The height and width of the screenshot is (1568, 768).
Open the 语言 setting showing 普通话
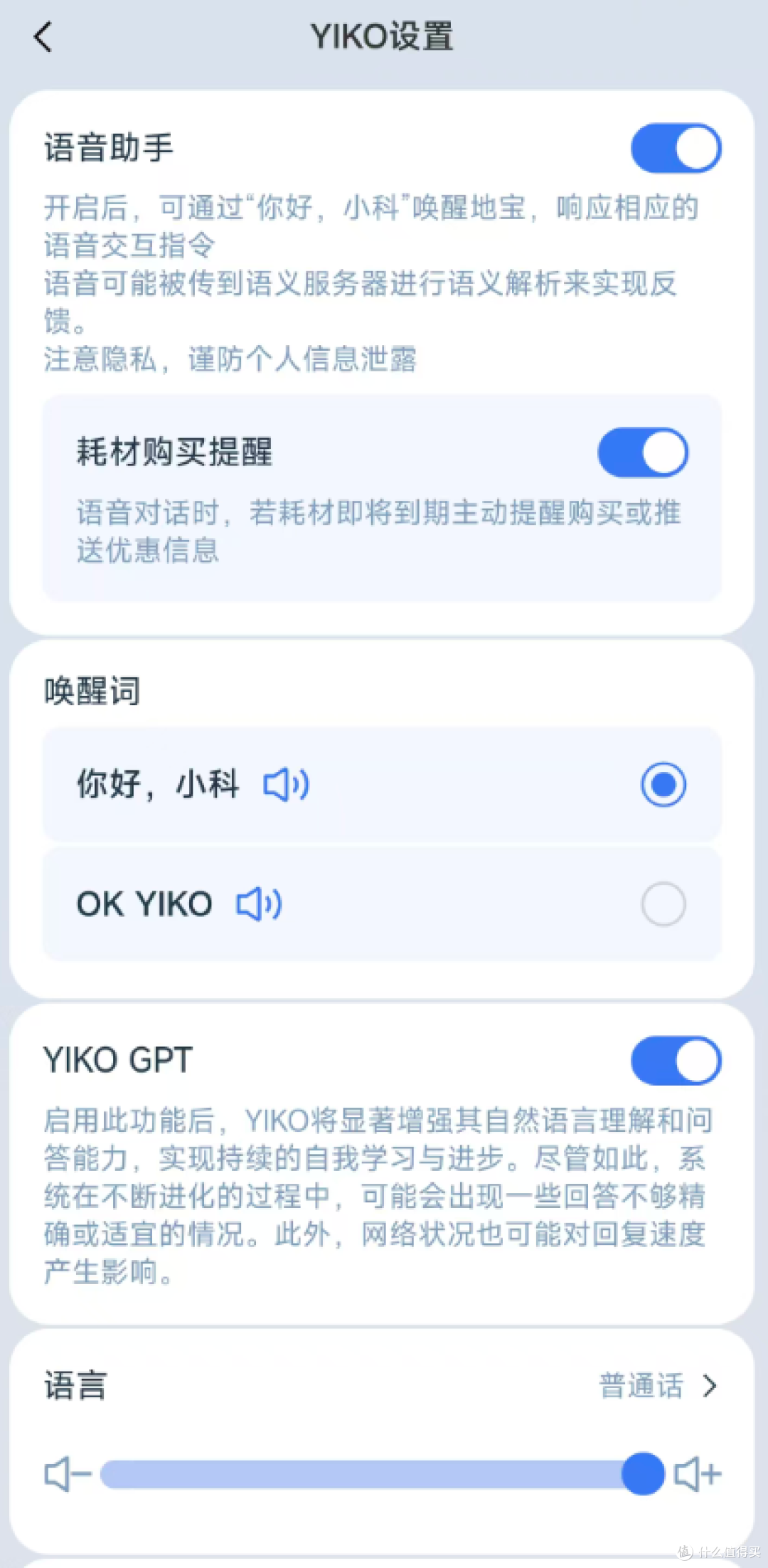tap(382, 1386)
